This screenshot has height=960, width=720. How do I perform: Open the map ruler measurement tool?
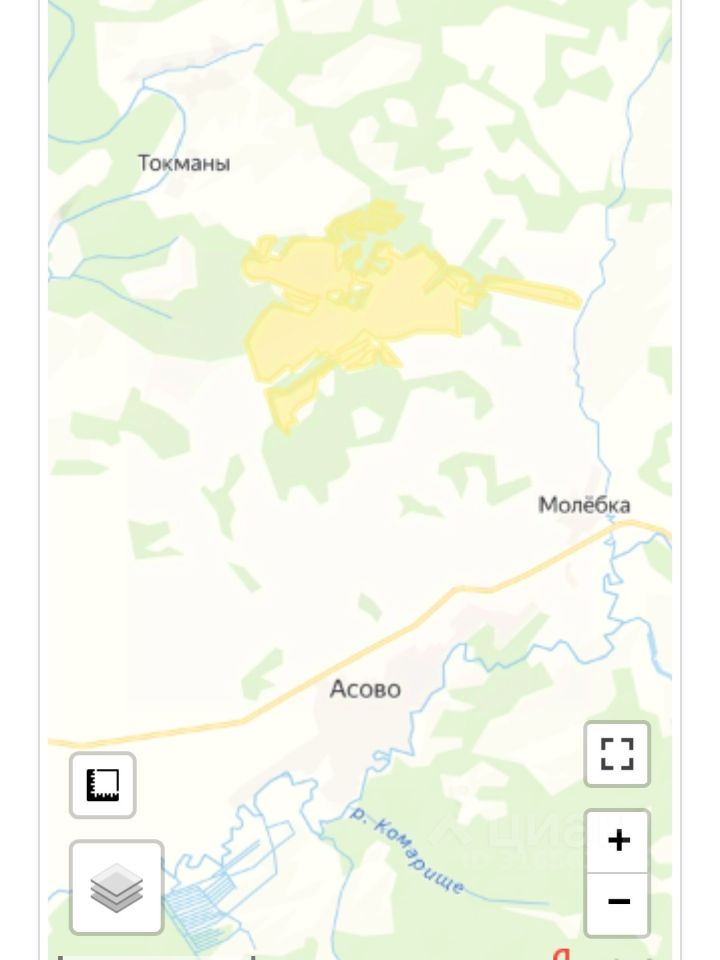pos(103,785)
